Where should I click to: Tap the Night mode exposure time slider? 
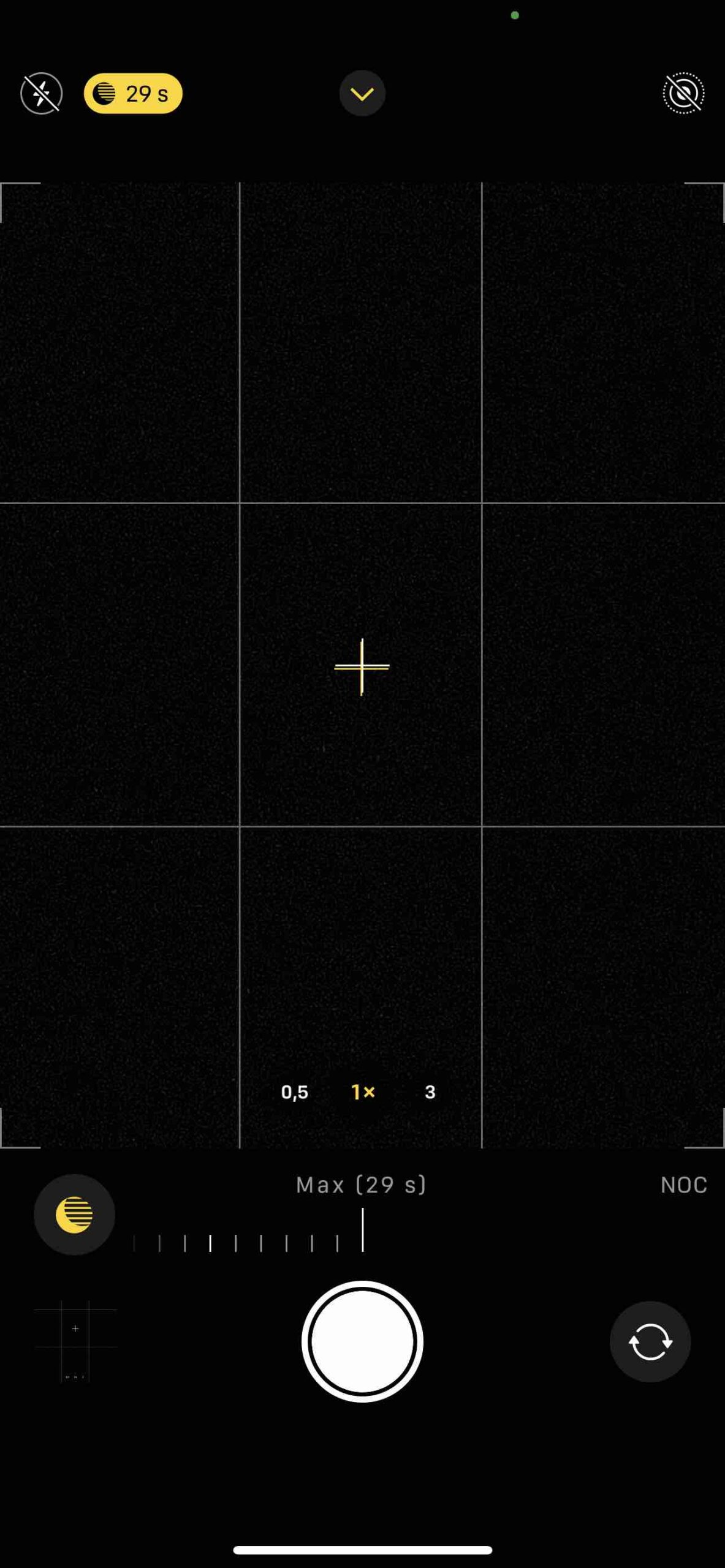tap(362, 1231)
